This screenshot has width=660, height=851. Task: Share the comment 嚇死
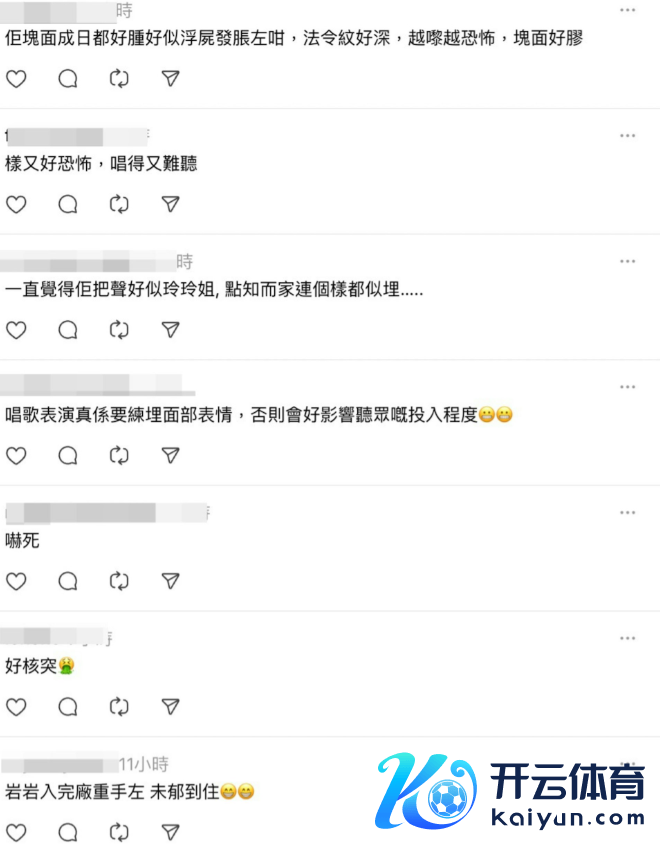pyautogui.click(x=171, y=581)
